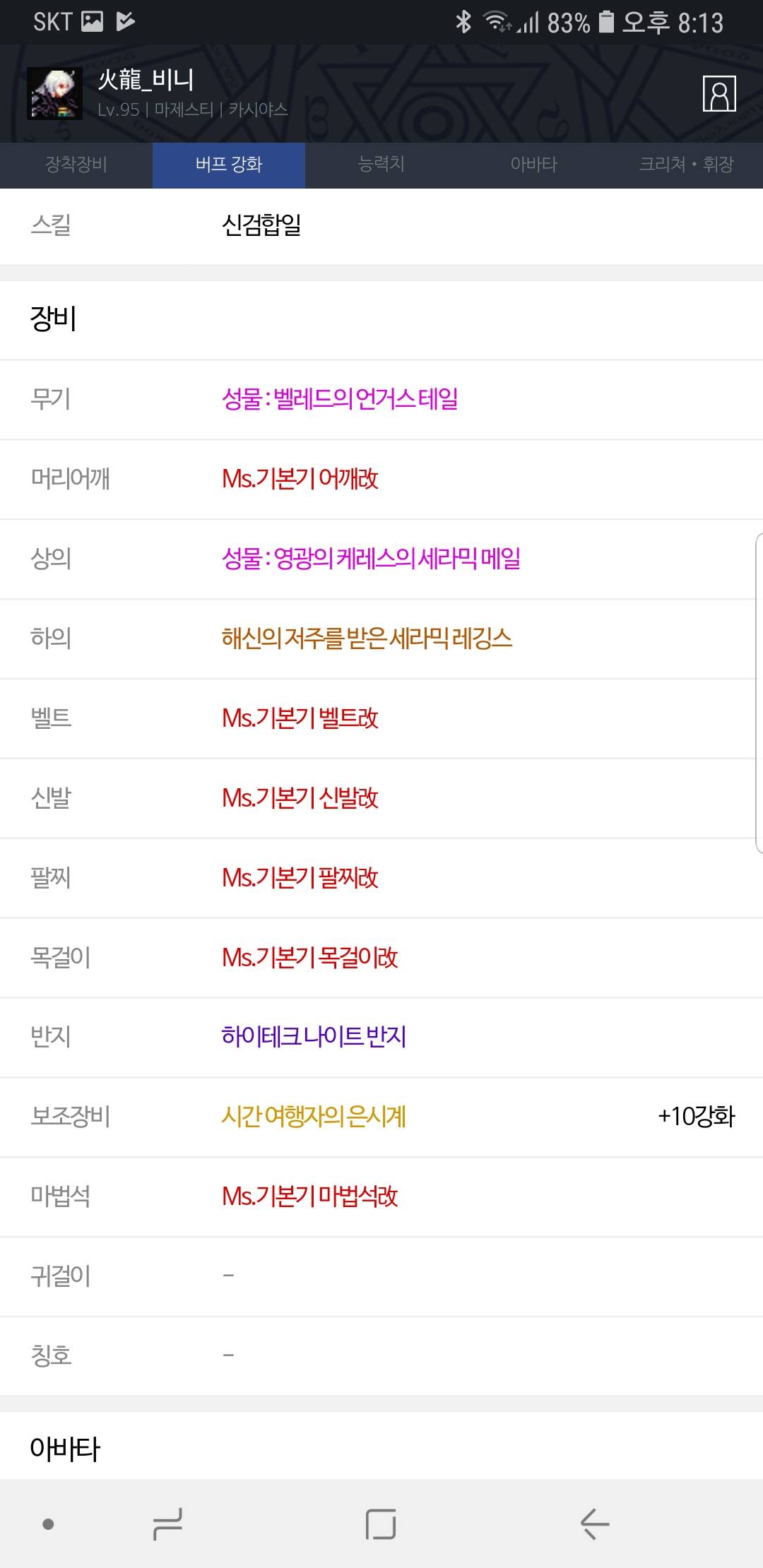Open the profile icon in header
Viewport: 763px width, 1568px height.
tap(719, 93)
